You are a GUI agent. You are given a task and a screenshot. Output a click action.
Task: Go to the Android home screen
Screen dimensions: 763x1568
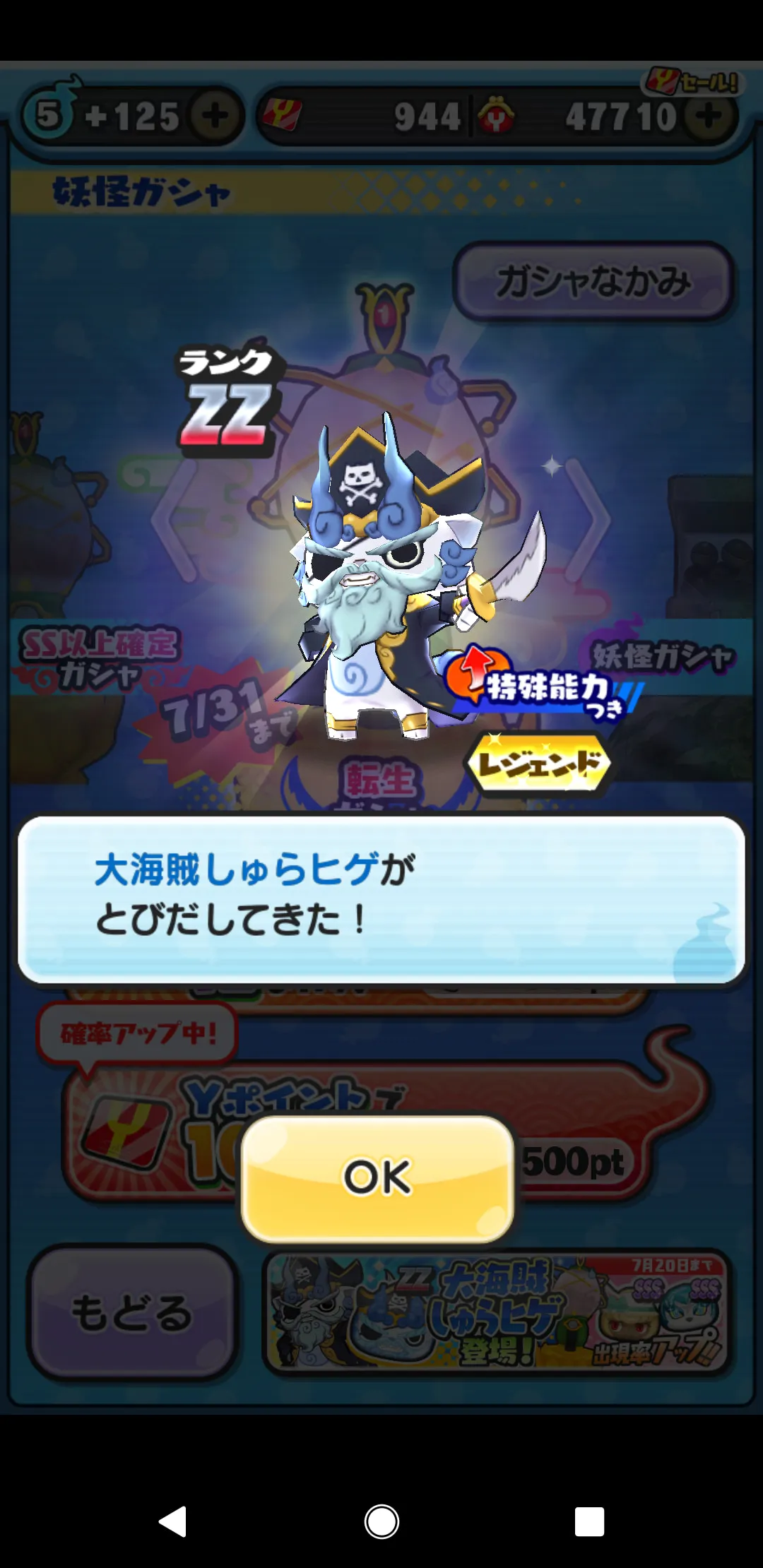coord(381,1521)
